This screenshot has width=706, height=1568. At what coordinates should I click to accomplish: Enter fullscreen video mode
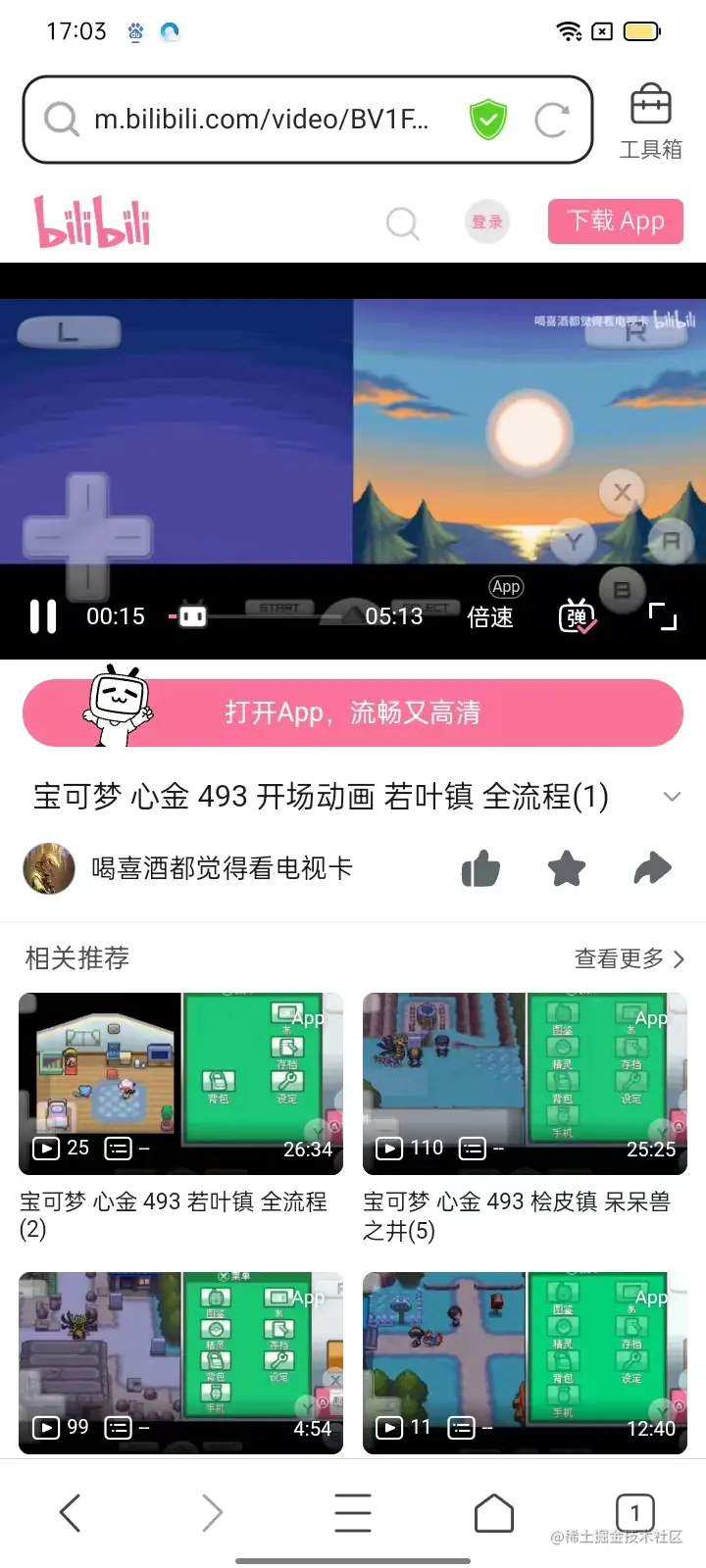[x=663, y=616]
